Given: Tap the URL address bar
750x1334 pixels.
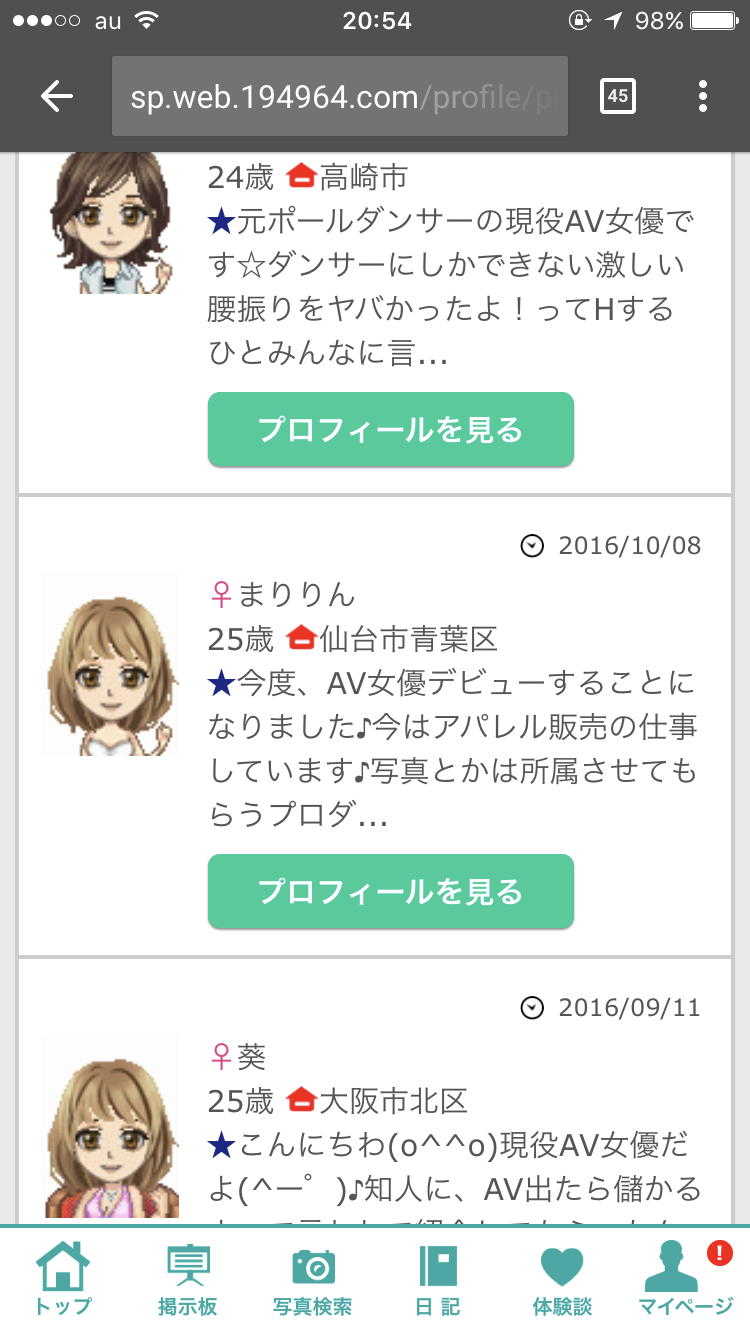Looking at the screenshot, I should 340,96.
